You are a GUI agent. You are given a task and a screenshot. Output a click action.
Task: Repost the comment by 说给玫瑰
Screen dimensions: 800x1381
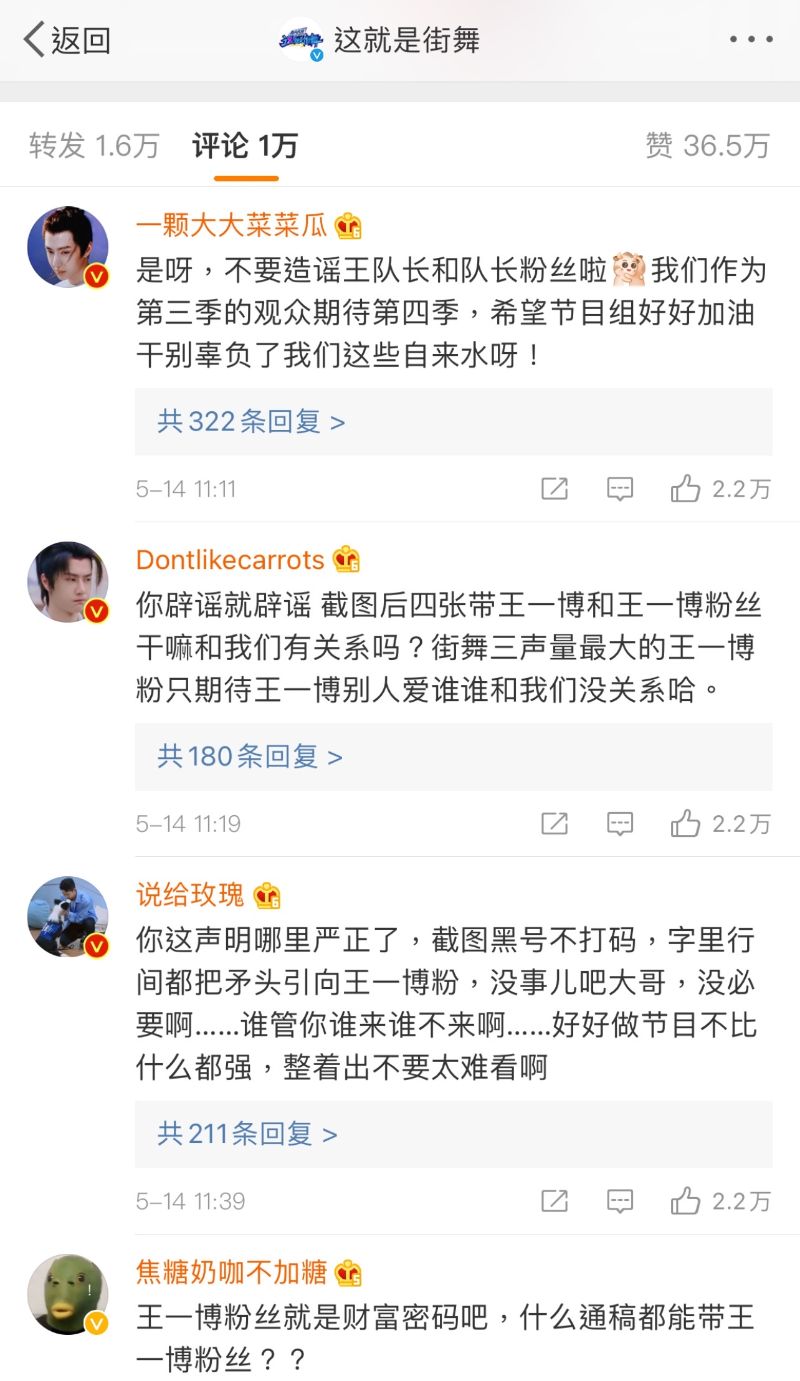click(x=554, y=1201)
